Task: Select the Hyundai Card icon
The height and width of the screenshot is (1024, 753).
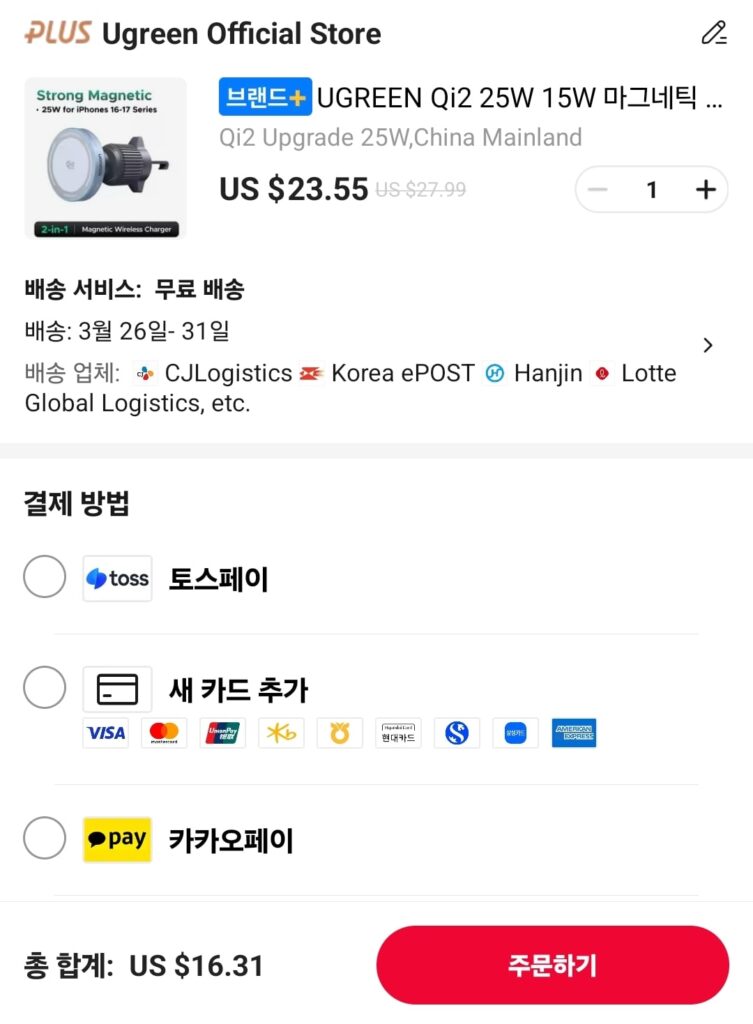Action: pos(398,733)
